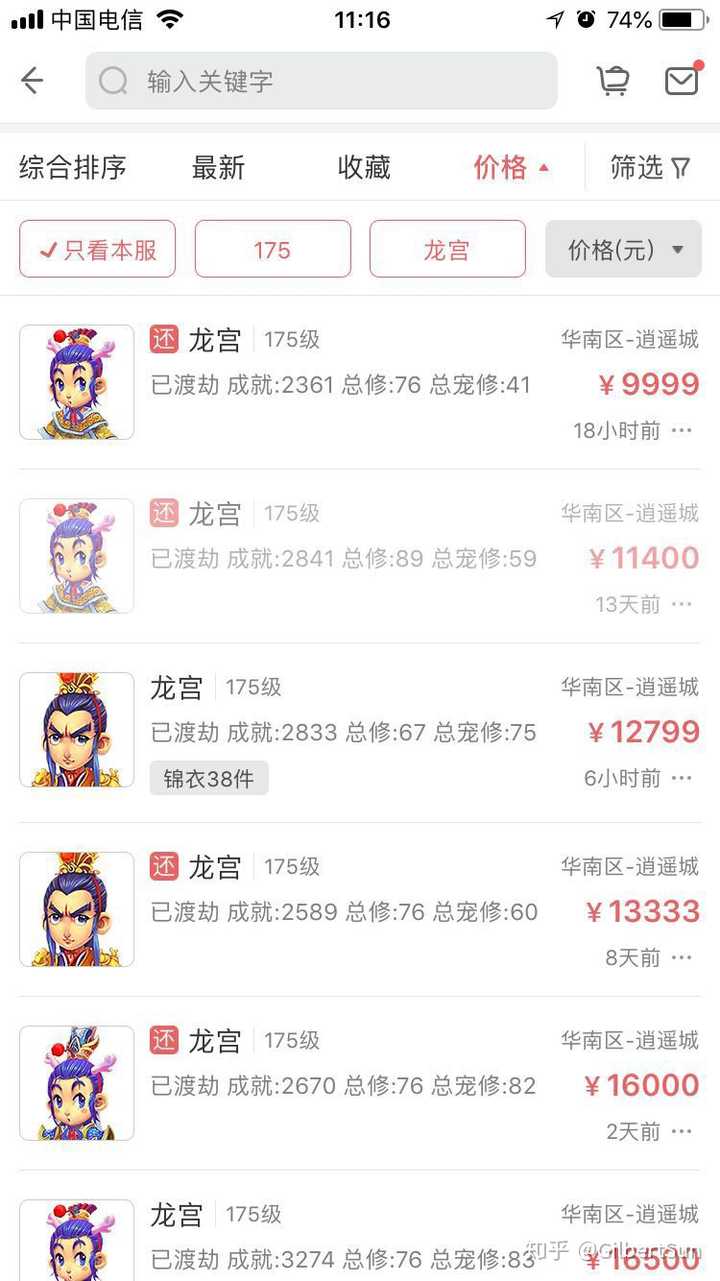720x1281 pixels.
Task: Open the 筛选 filter panel
Action: (x=650, y=167)
